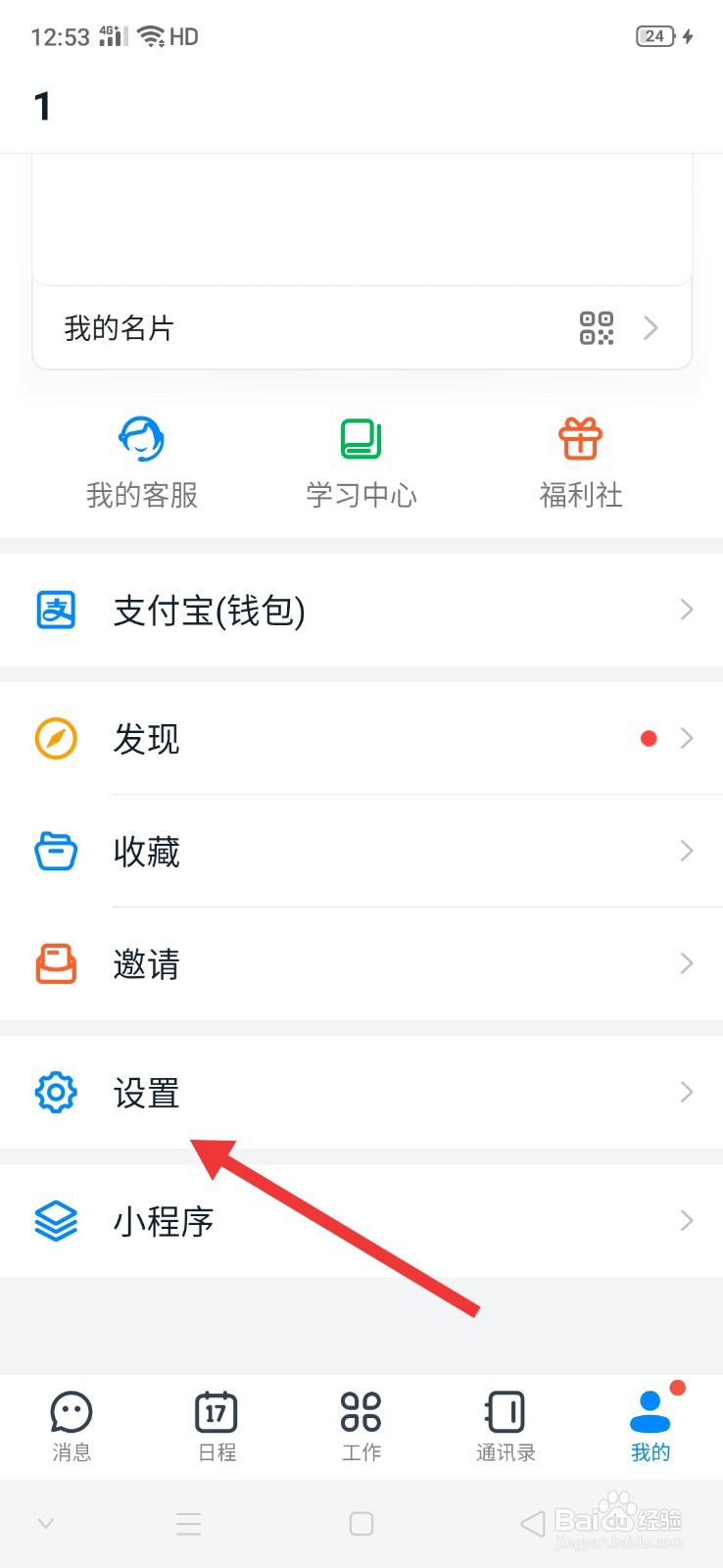Open 我的客服 customer service

(x=142, y=463)
